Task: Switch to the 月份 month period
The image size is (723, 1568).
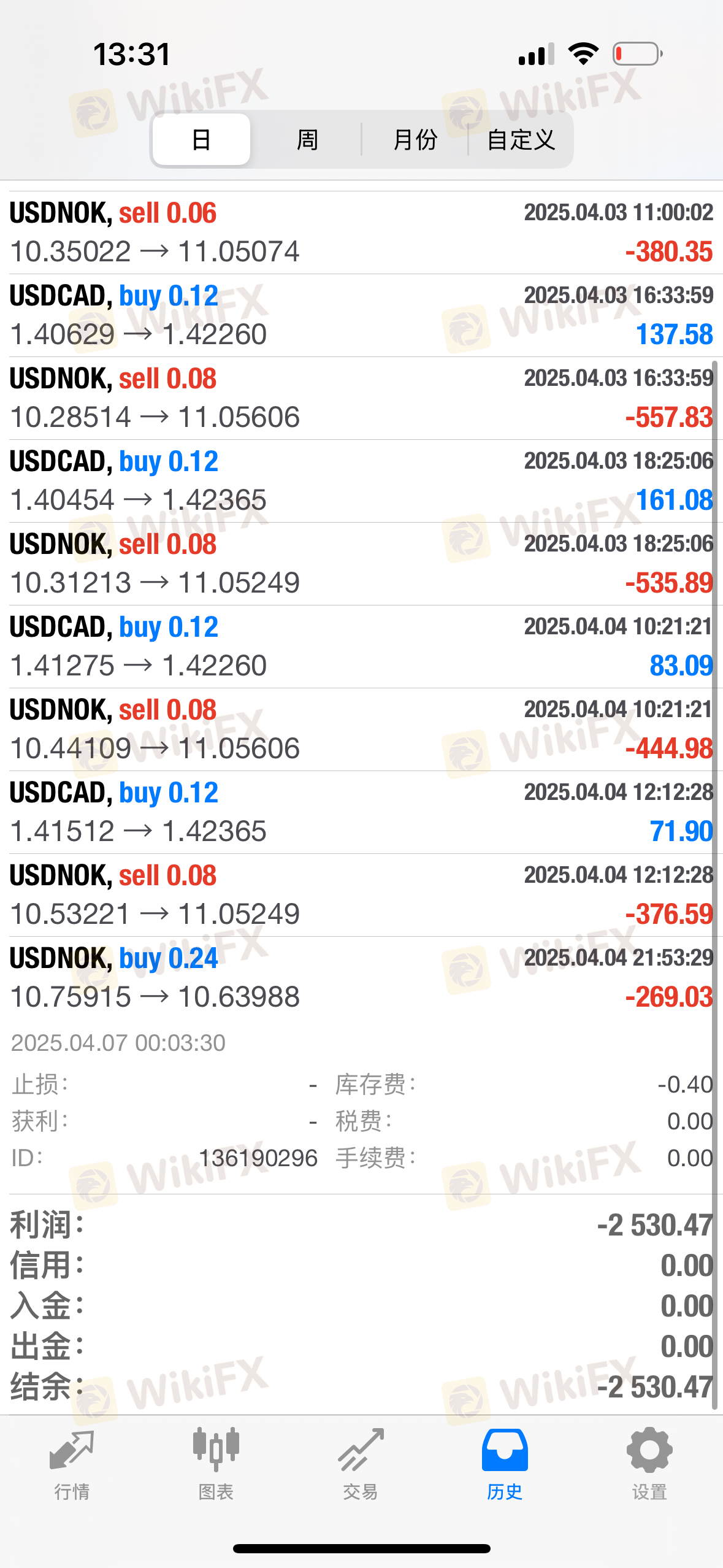Action: (x=415, y=139)
